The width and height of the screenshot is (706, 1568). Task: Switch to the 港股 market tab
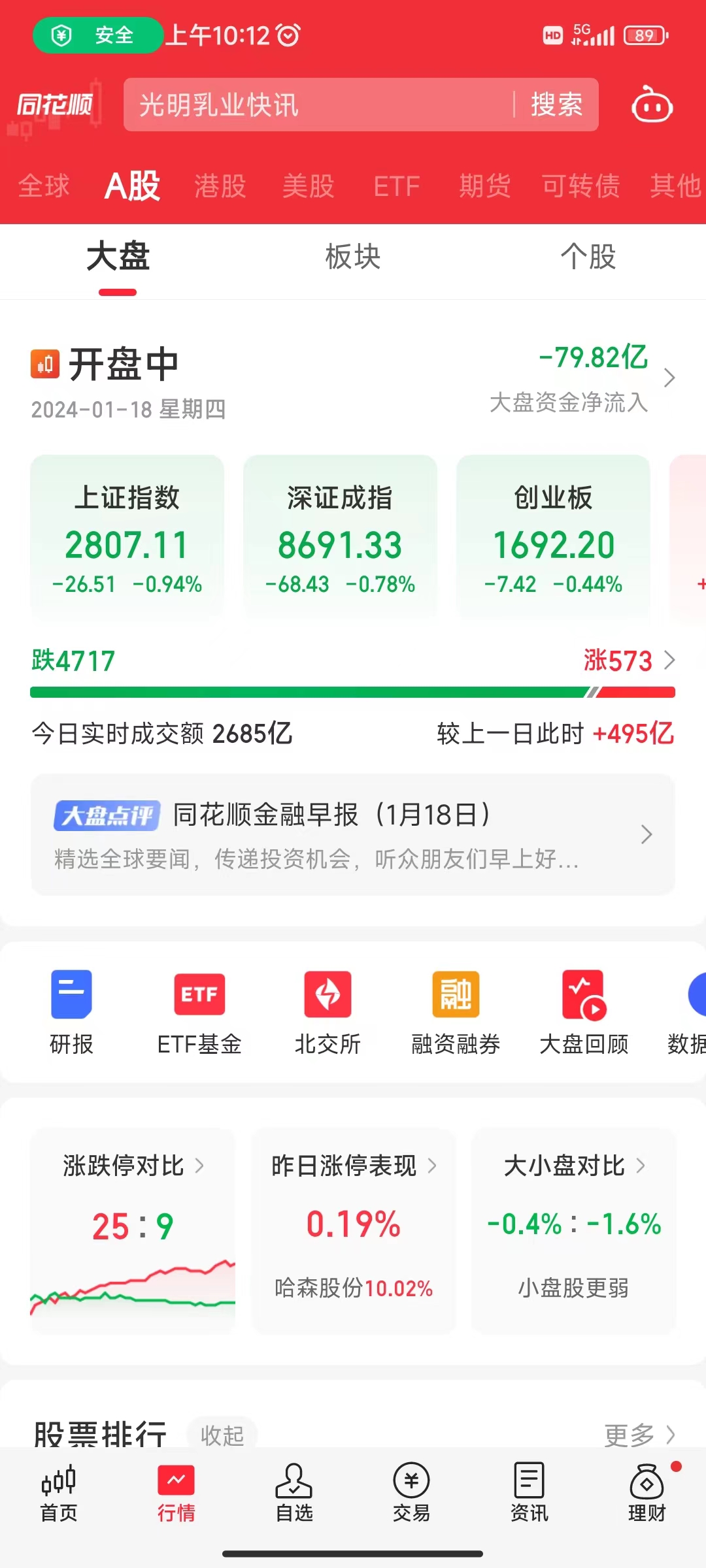point(220,186)
